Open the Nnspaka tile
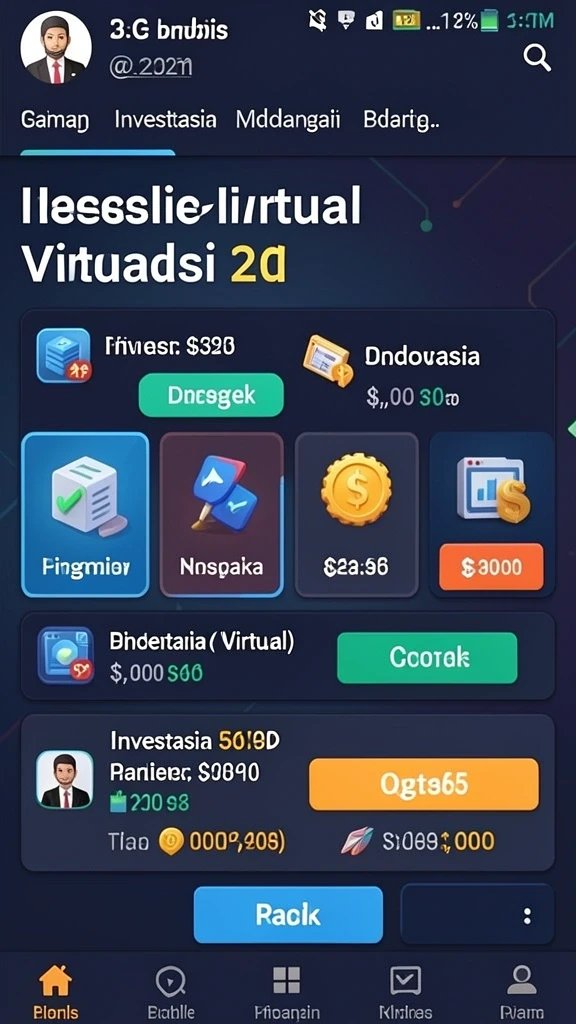The width and height of the screenshot is (576, 1024). pos(221,515)
